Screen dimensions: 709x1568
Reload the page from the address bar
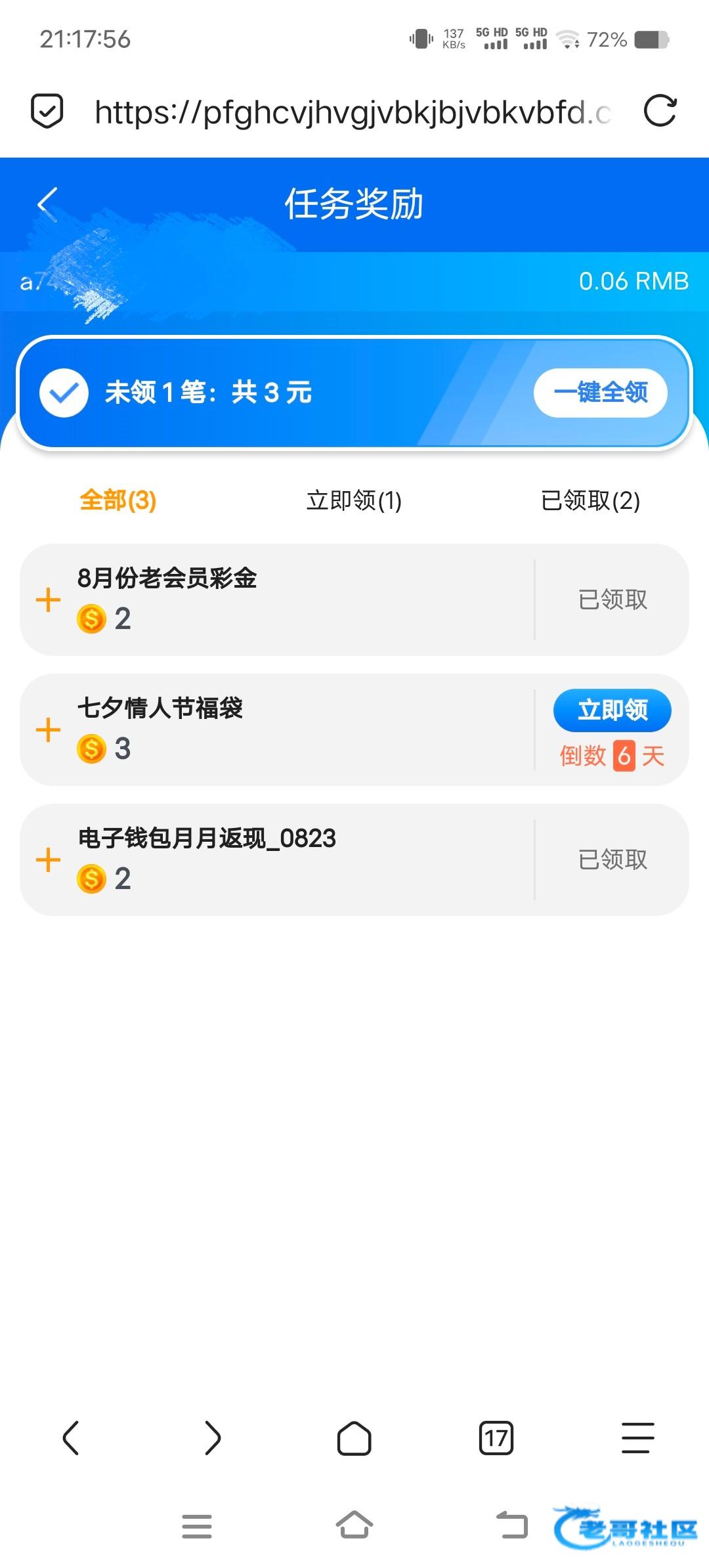pos(660,110)
